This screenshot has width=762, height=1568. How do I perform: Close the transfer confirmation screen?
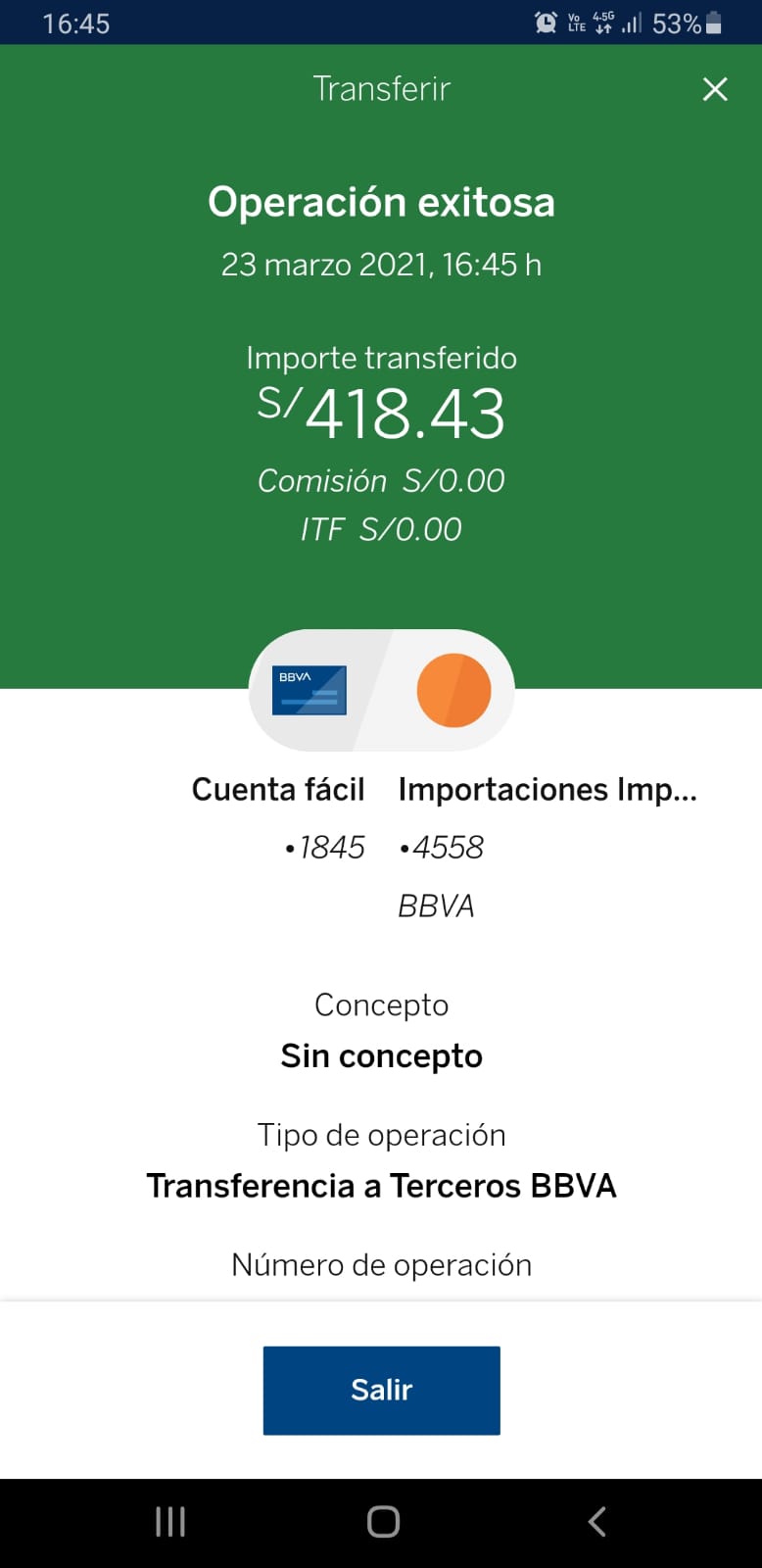click(715, 89)
